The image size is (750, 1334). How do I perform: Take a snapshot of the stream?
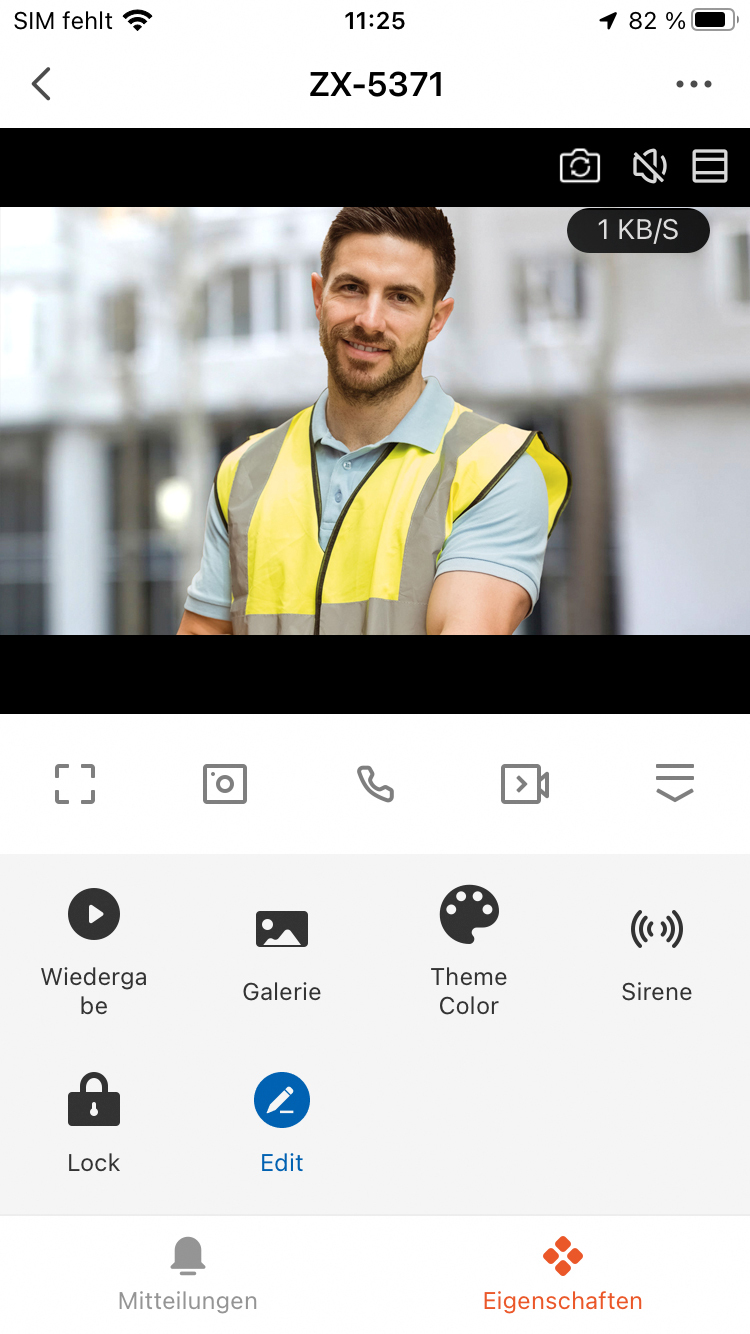[x=225, y=784]
